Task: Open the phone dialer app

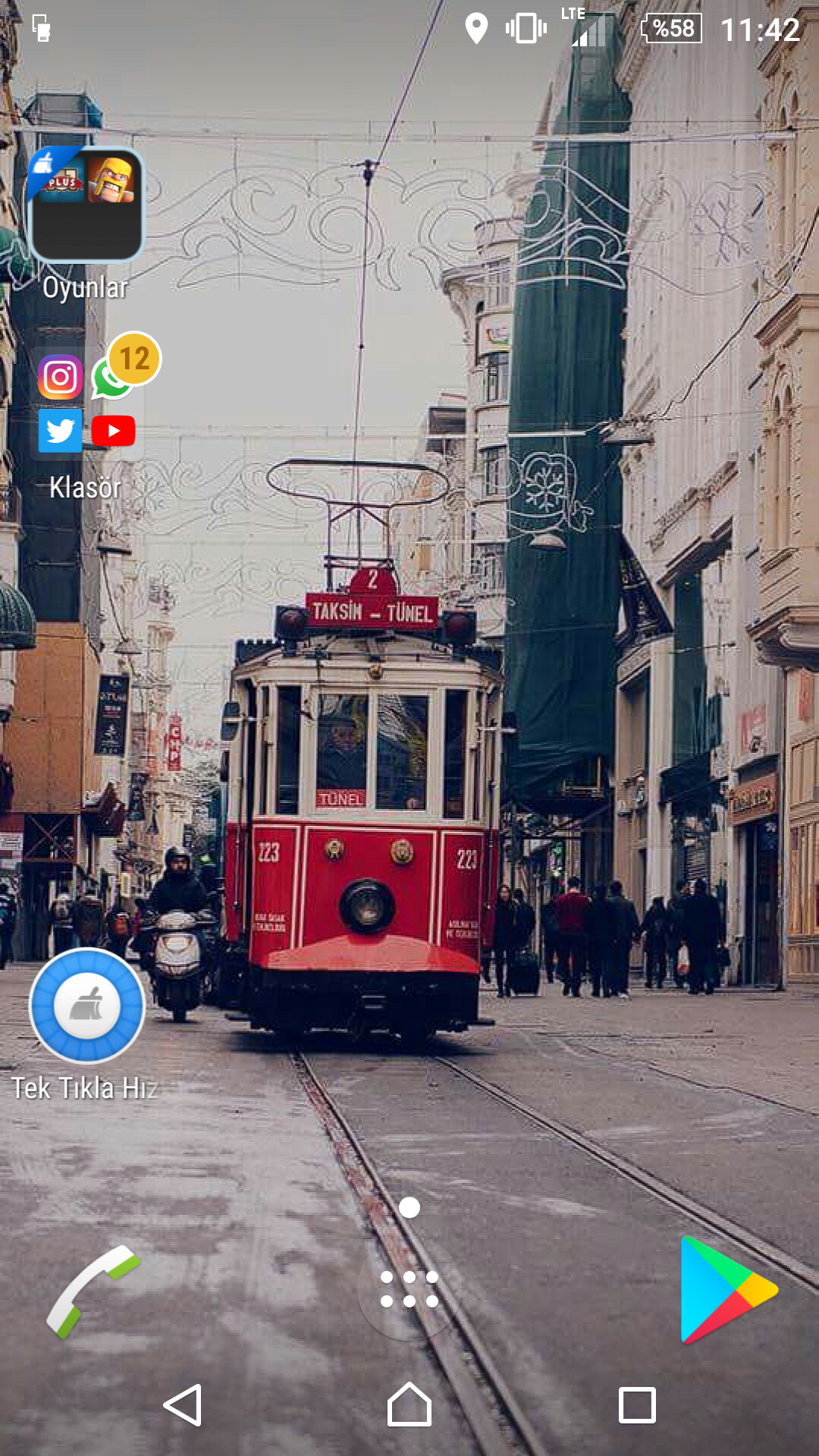Action: click(x=93, y=1292)
